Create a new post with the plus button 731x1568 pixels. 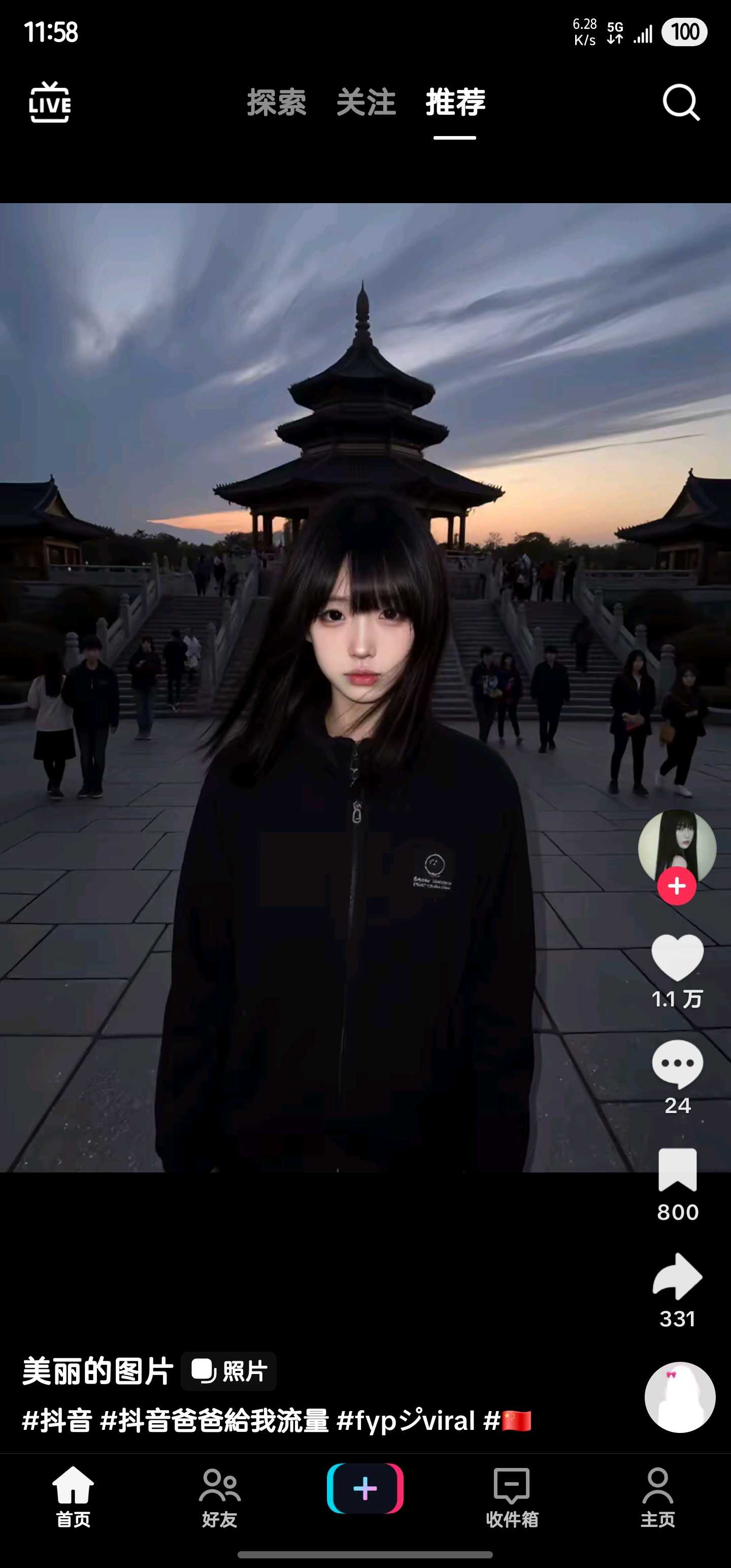[365, 1488]
